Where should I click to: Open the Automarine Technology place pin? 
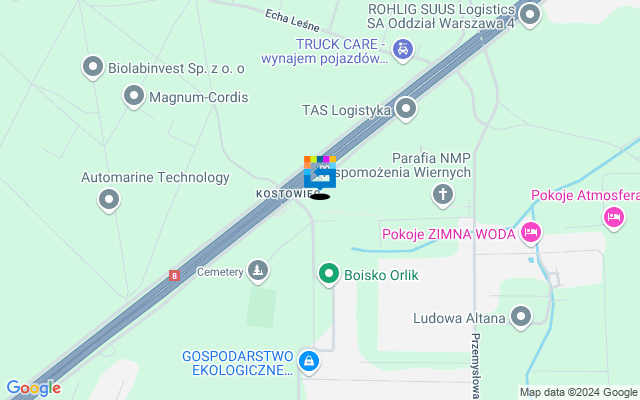tap(110, 201)
